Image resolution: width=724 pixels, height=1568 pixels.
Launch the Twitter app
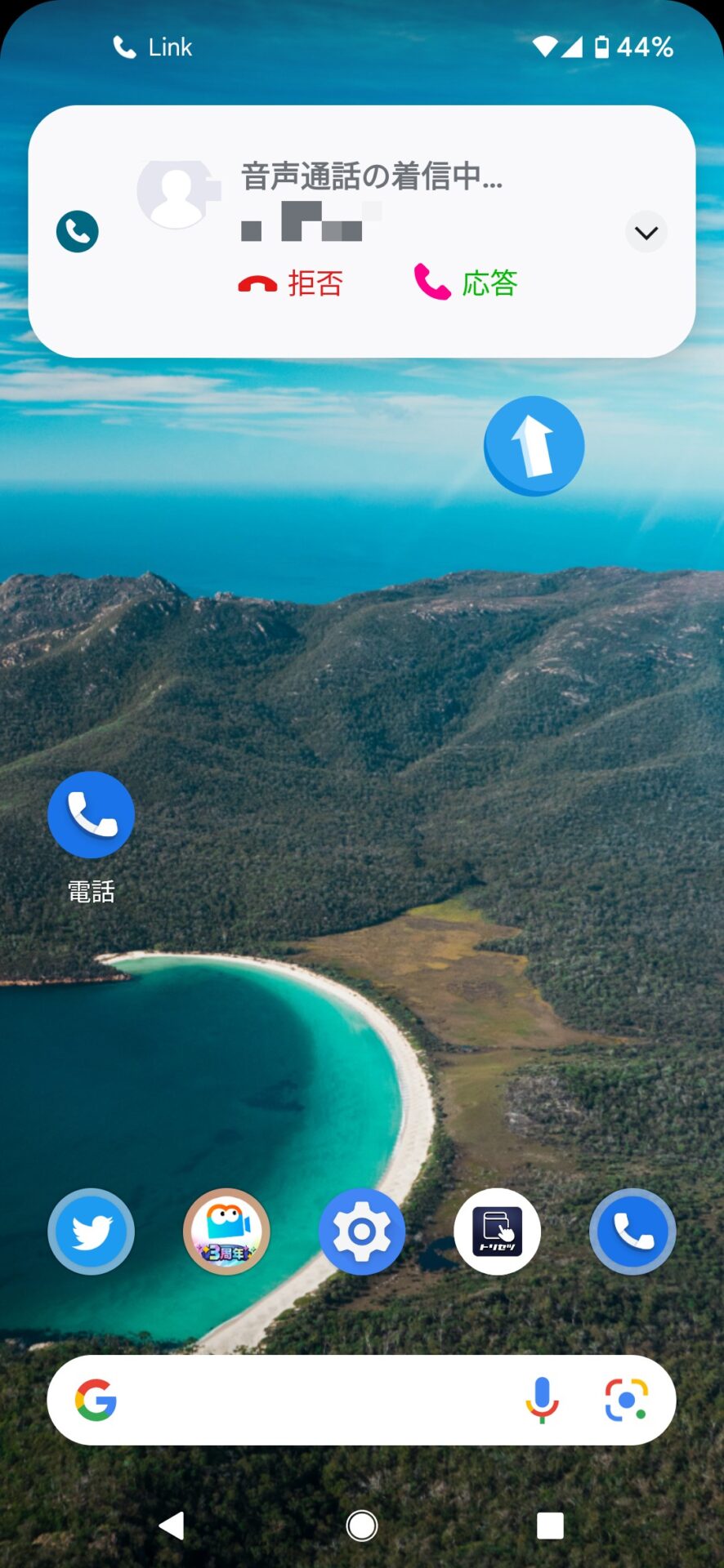(91, 1232)
